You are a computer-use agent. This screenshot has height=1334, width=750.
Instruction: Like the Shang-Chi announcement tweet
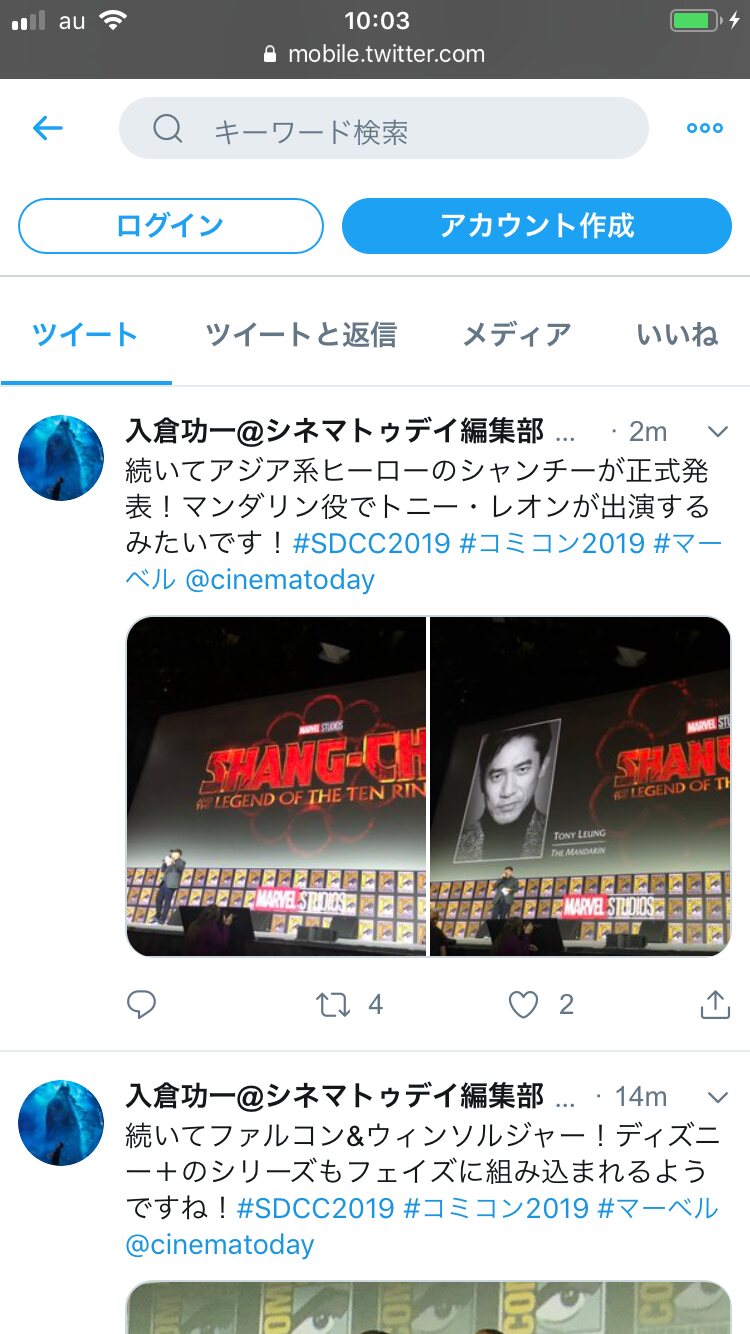click(523, 1004)
